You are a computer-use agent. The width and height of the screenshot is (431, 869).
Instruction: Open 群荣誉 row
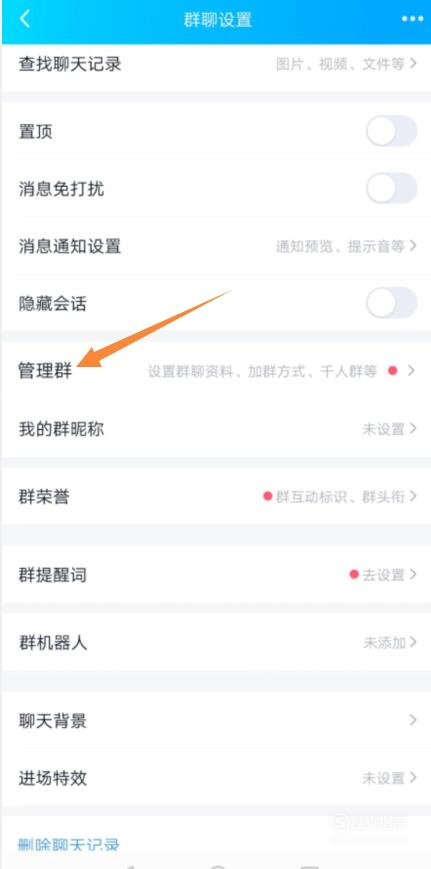[216, 496]
